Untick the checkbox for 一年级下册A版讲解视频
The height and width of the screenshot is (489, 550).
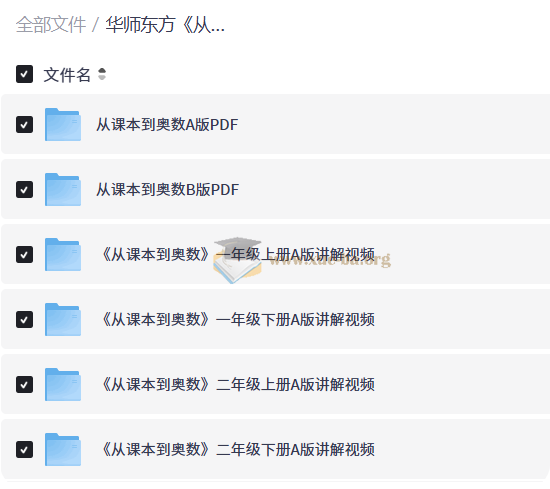point(25,320)
